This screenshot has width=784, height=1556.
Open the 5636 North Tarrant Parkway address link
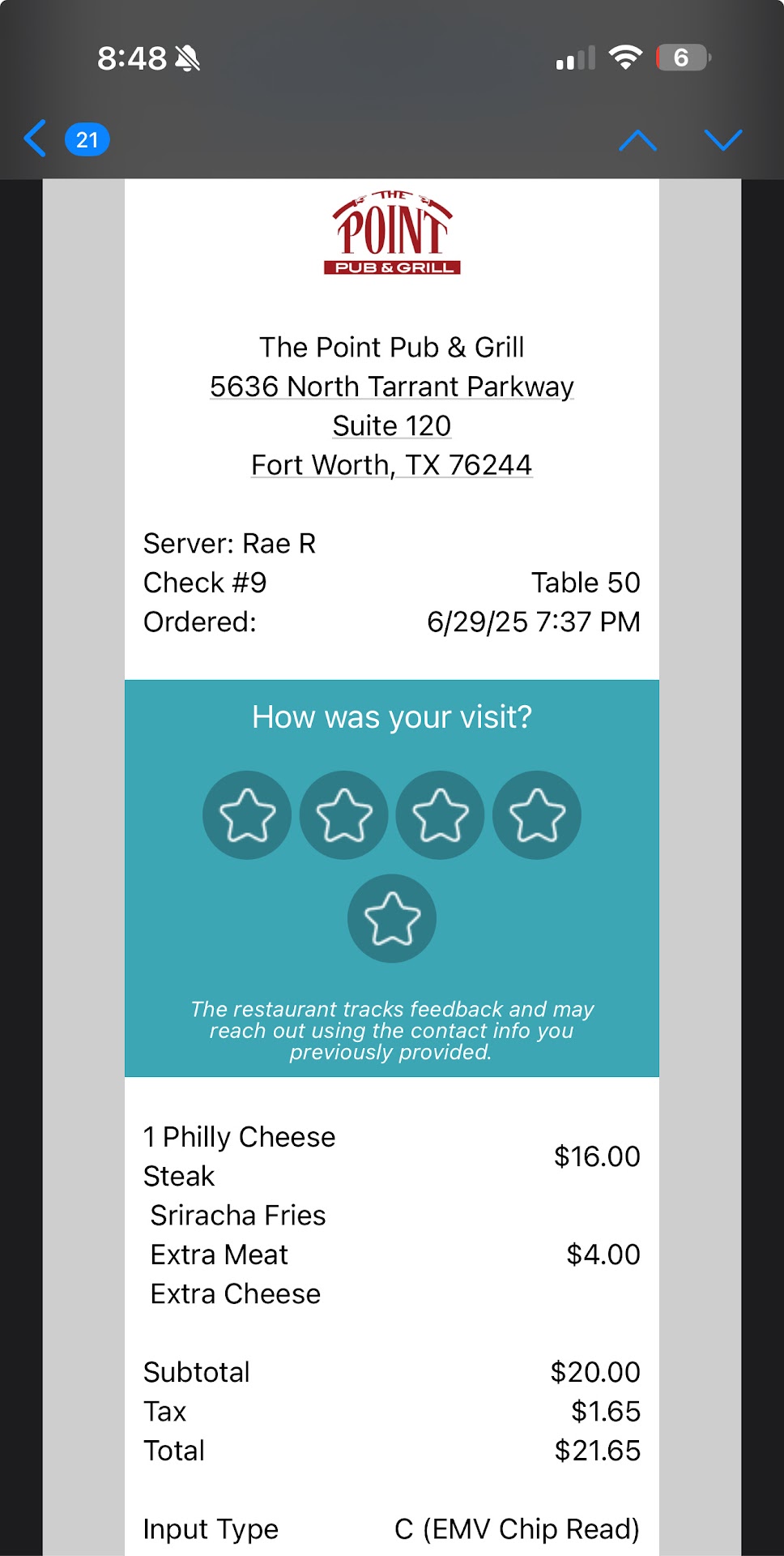[391, 387]
